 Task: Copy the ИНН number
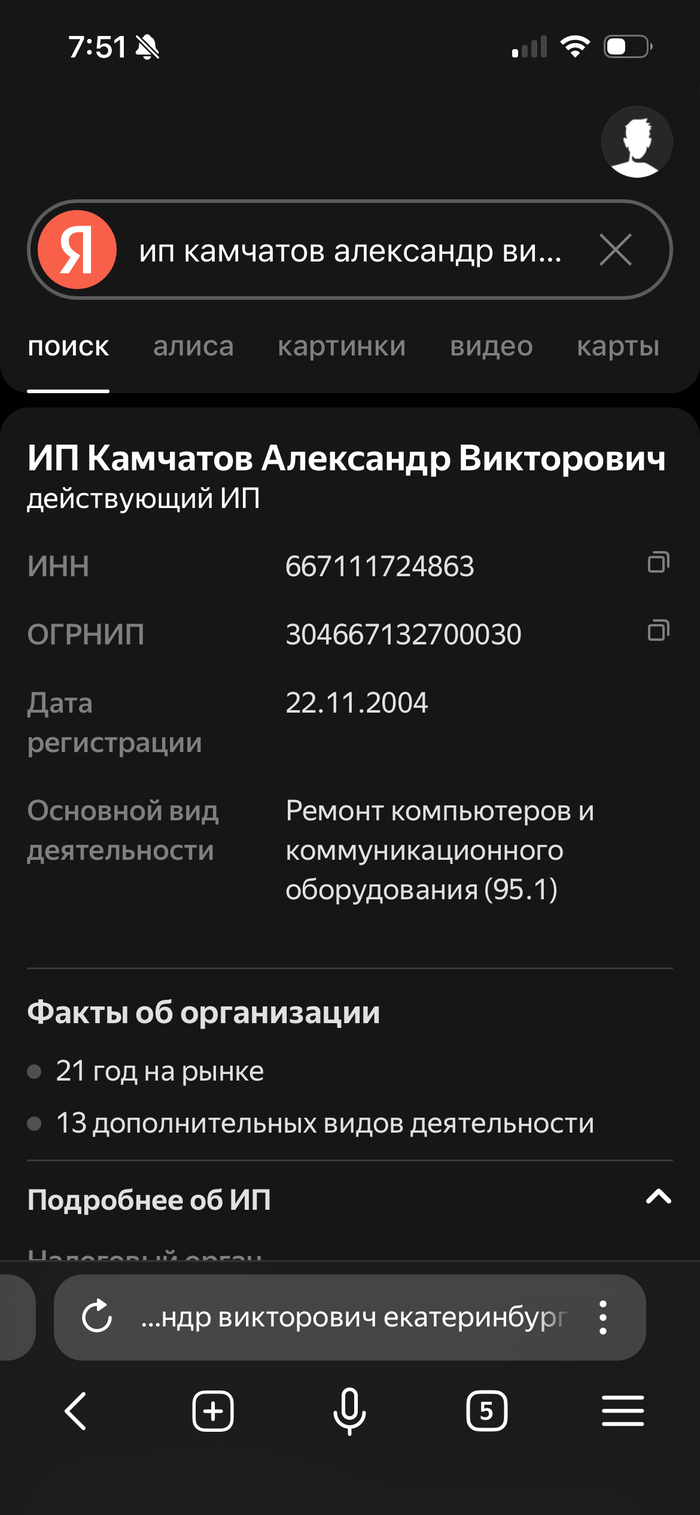[658, 563]
